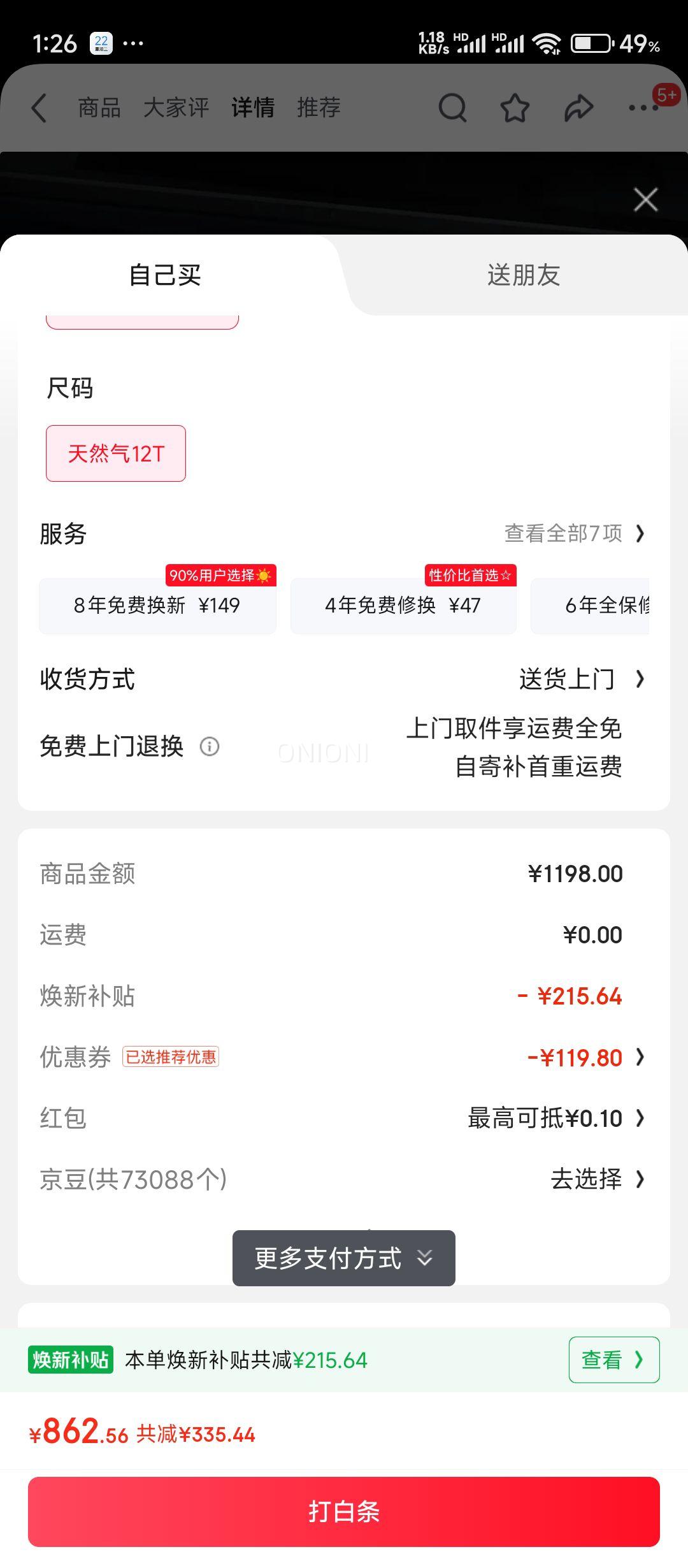Go back using the top arrow
This screenshot has width=688, height=1568.
coord(39,108)
